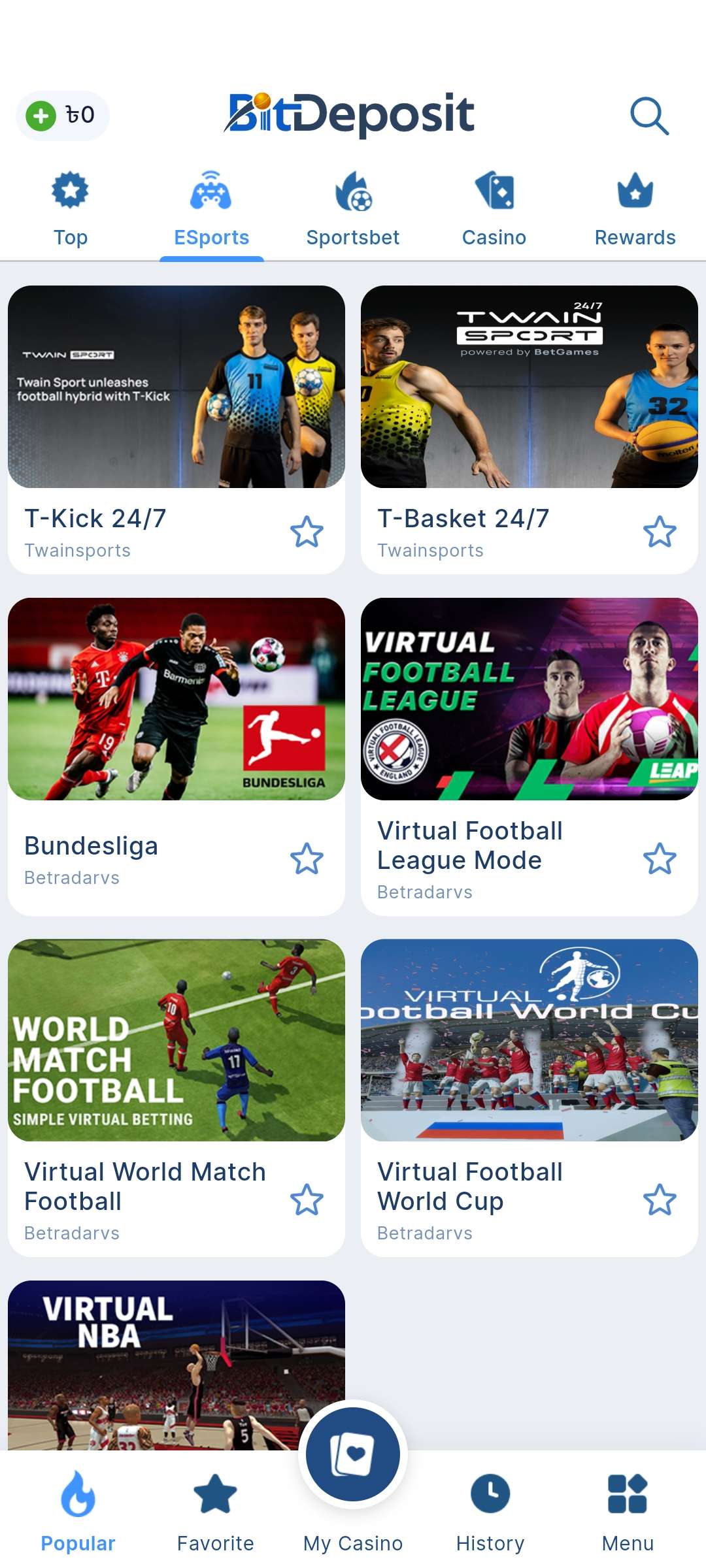This screenshot has width=706, height=1568.
Task: Favorite Virtual Football League Mode
Action: pos(660,858)
